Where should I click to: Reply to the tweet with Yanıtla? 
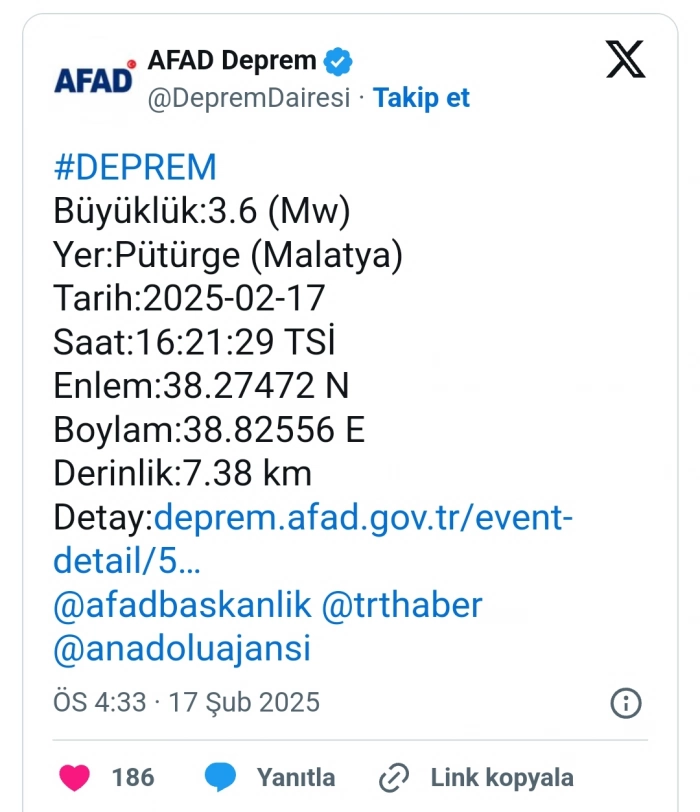271,777
